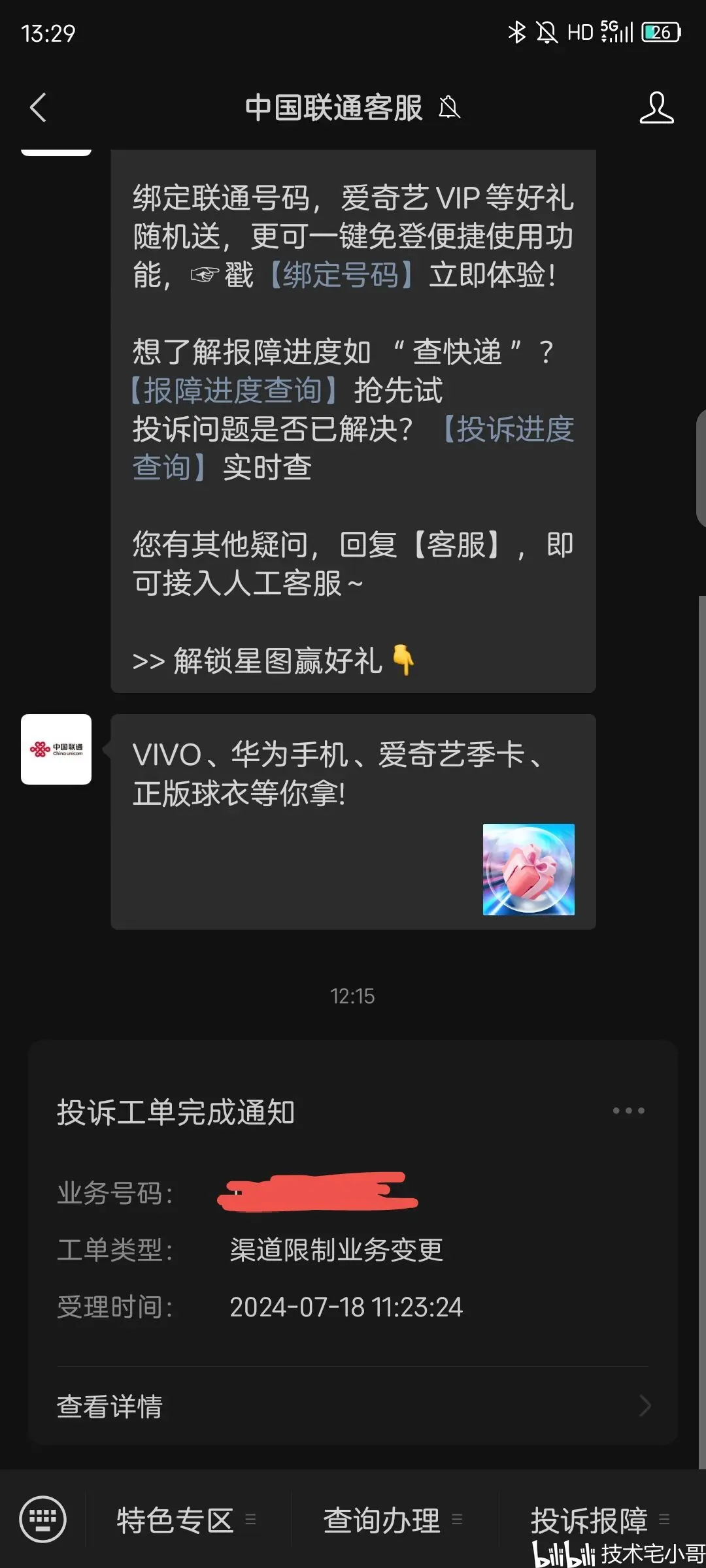The image size is (706, 1568).
Task: Expand the 特色专区 menu
Action: coord(186,1520)
